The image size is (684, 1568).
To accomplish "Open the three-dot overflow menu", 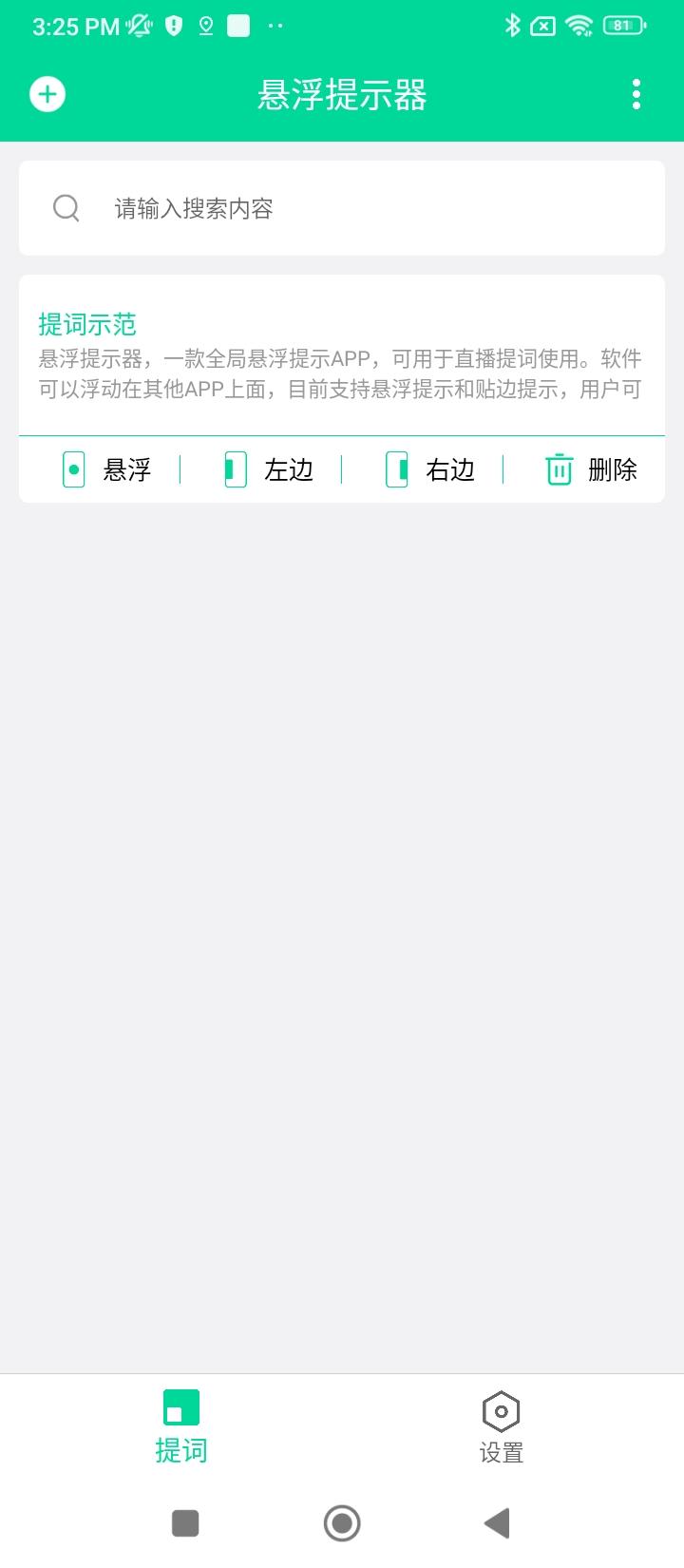I will coord(636,94).
